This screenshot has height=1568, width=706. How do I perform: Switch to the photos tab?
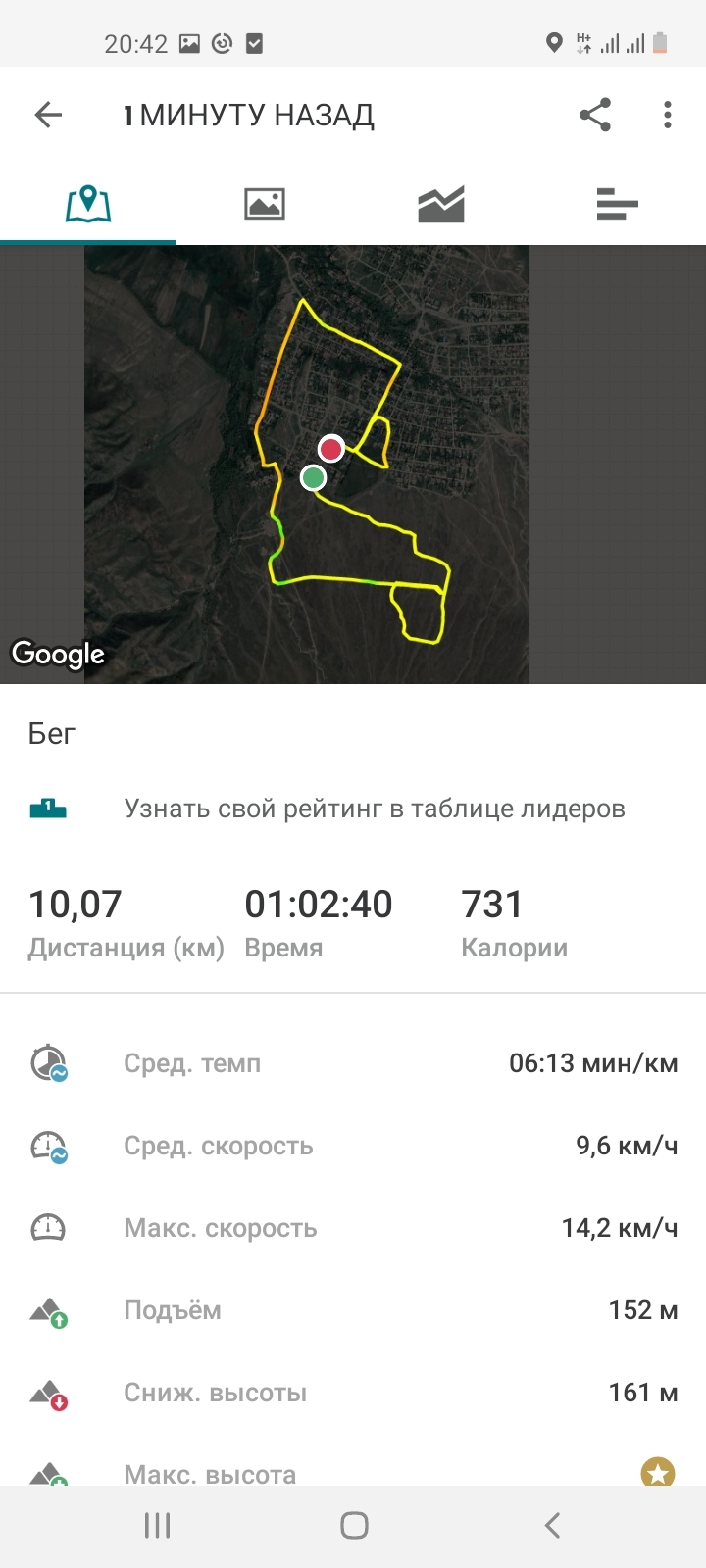click(265, 204)
